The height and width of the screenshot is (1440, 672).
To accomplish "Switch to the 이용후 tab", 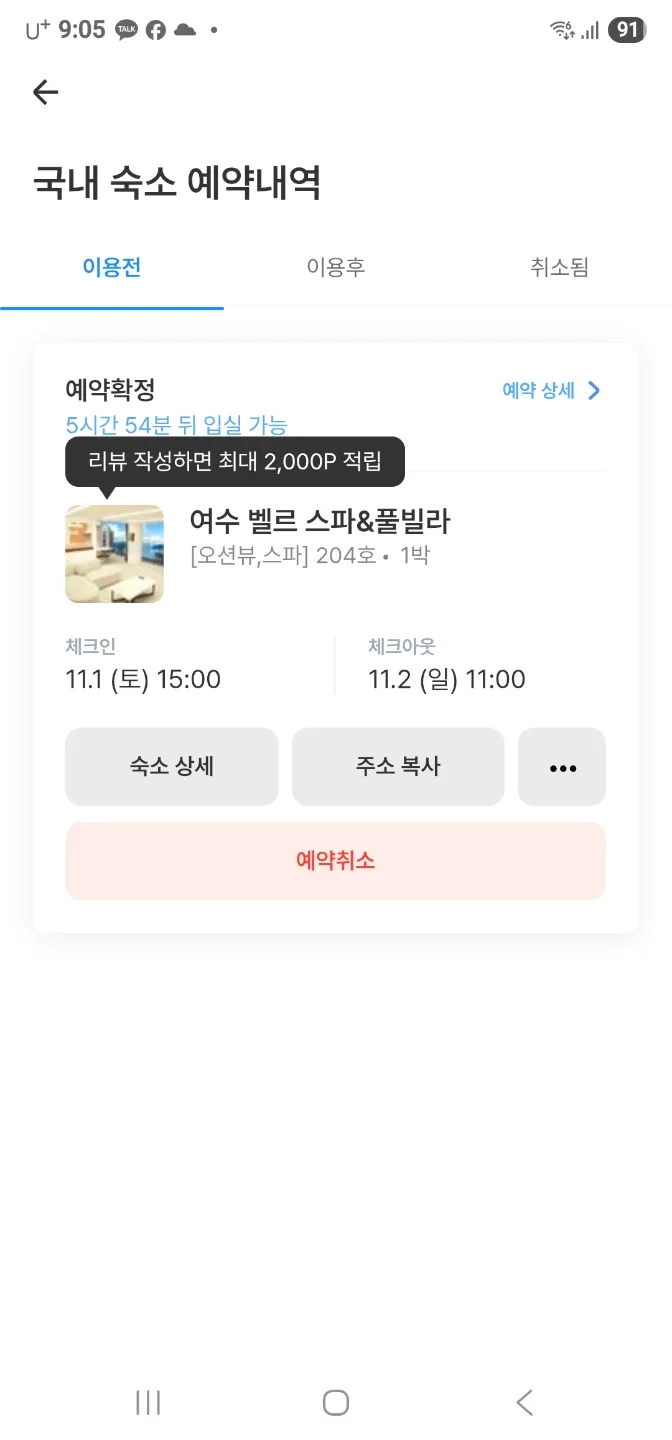I will [x=336, y=268].
